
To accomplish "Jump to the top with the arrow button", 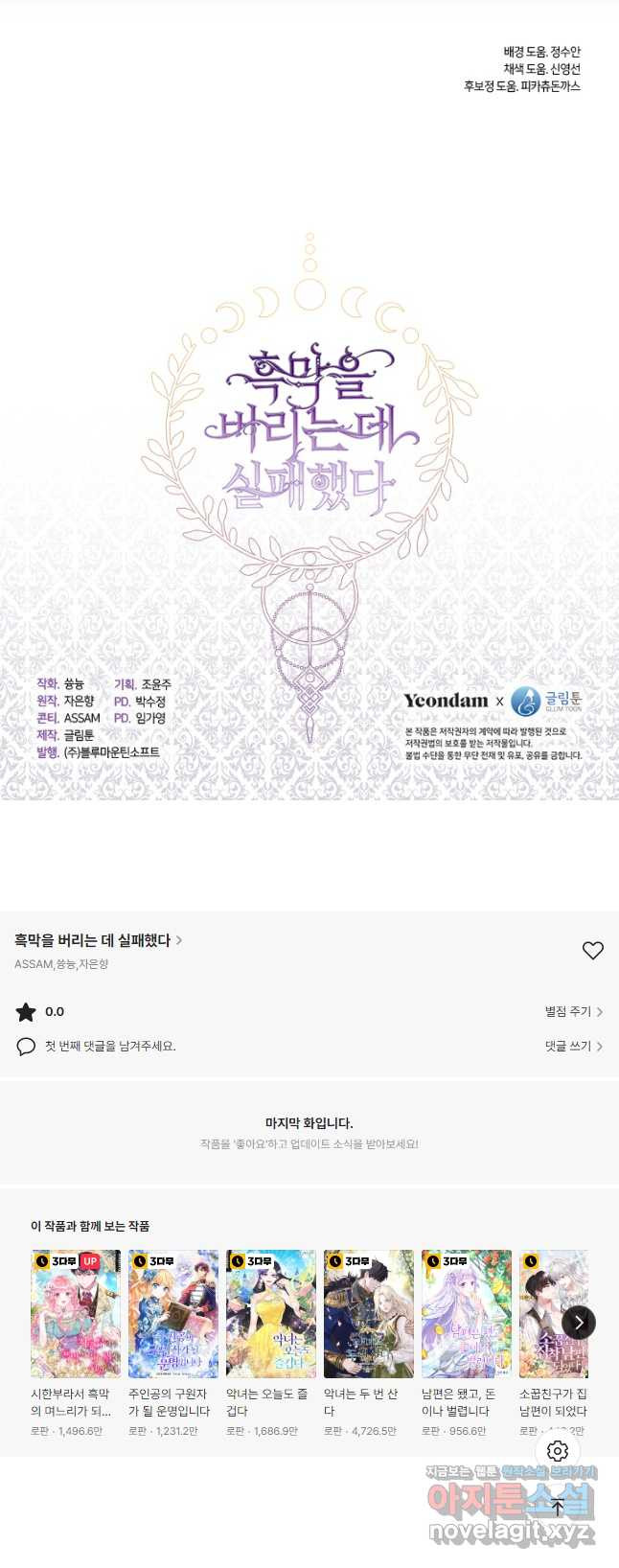I will coord(558,1507).
